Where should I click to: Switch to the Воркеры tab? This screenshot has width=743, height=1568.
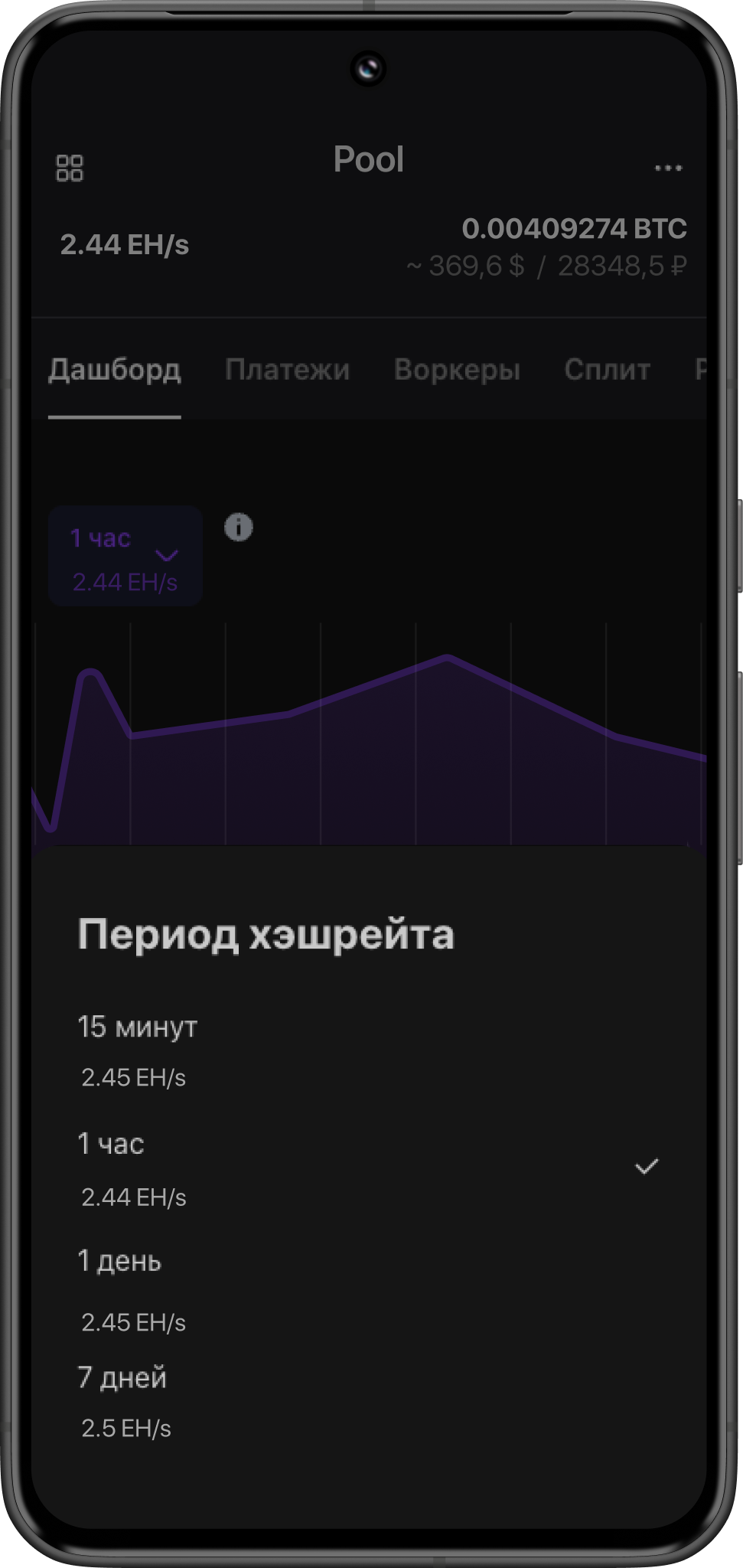(457, 370)
